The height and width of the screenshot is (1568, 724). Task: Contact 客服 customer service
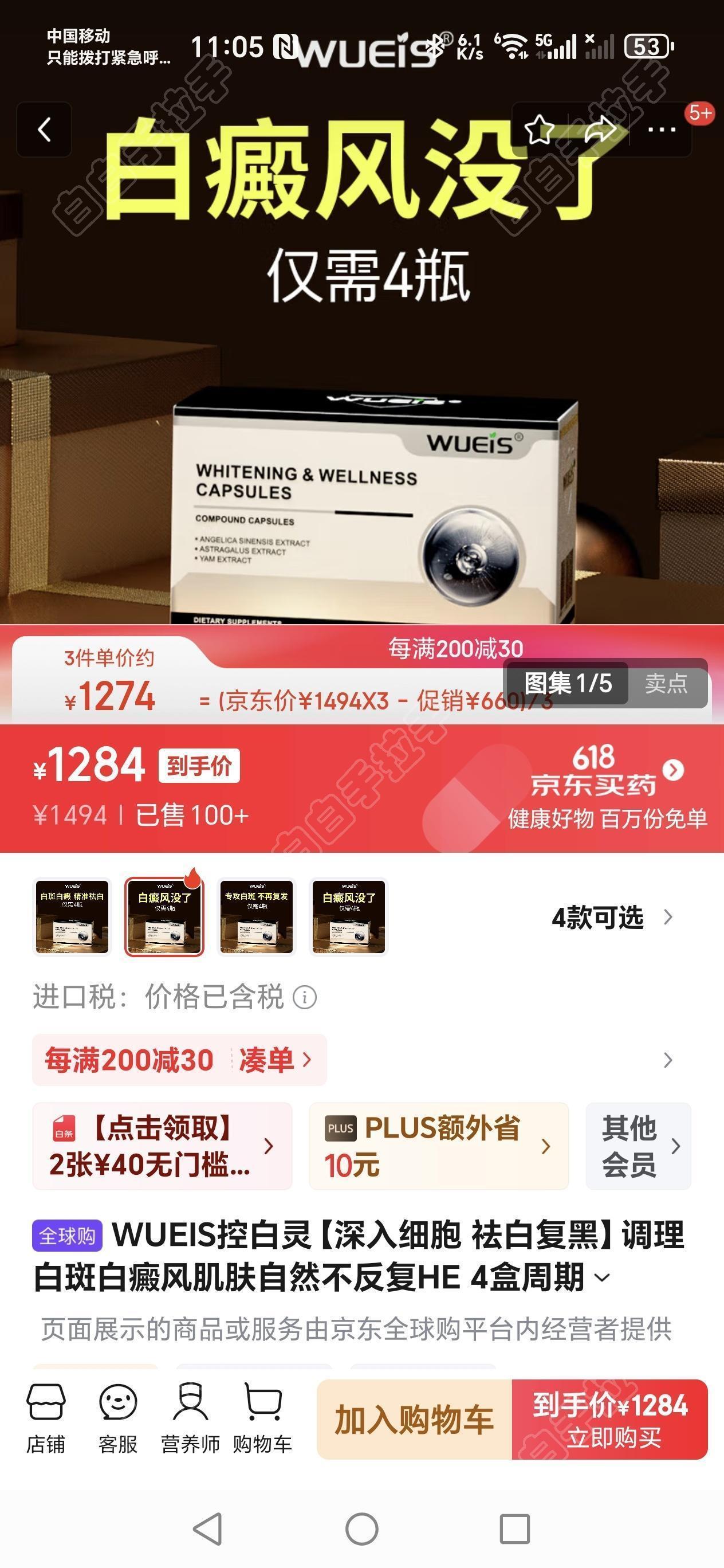point(118,1419)
